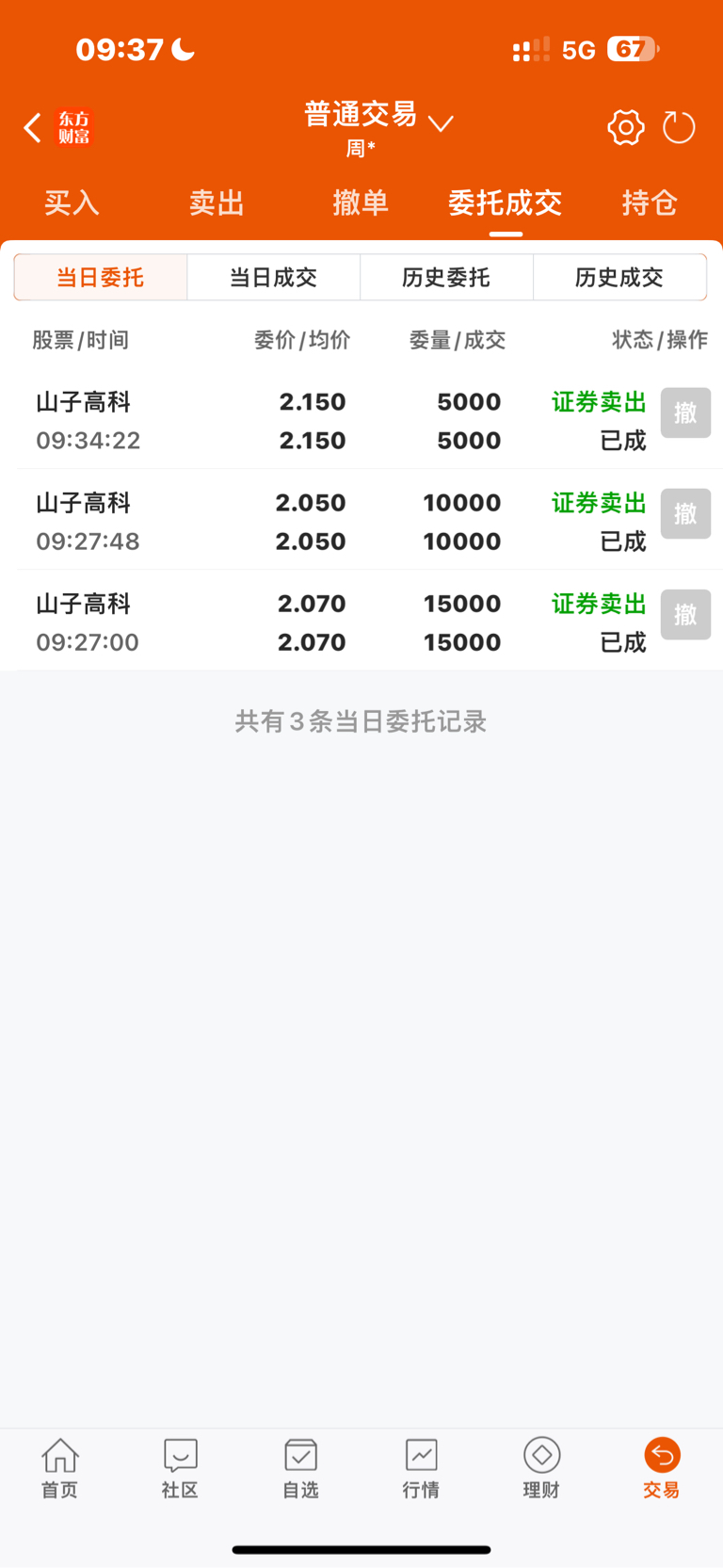Screen dimensions: 723x1568
Task: Open the settings gear icon
Action: (626, 127)
